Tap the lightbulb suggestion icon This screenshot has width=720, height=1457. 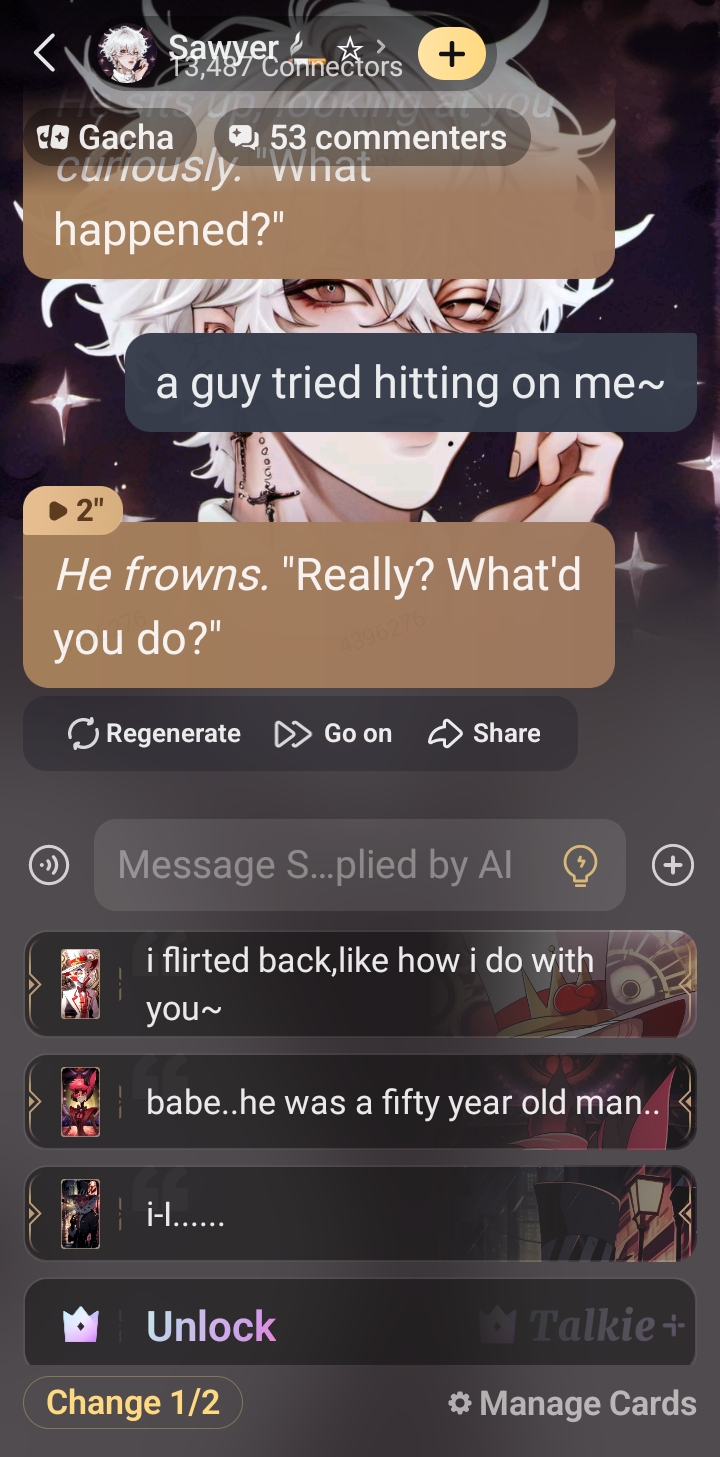[x=580, y=865]
